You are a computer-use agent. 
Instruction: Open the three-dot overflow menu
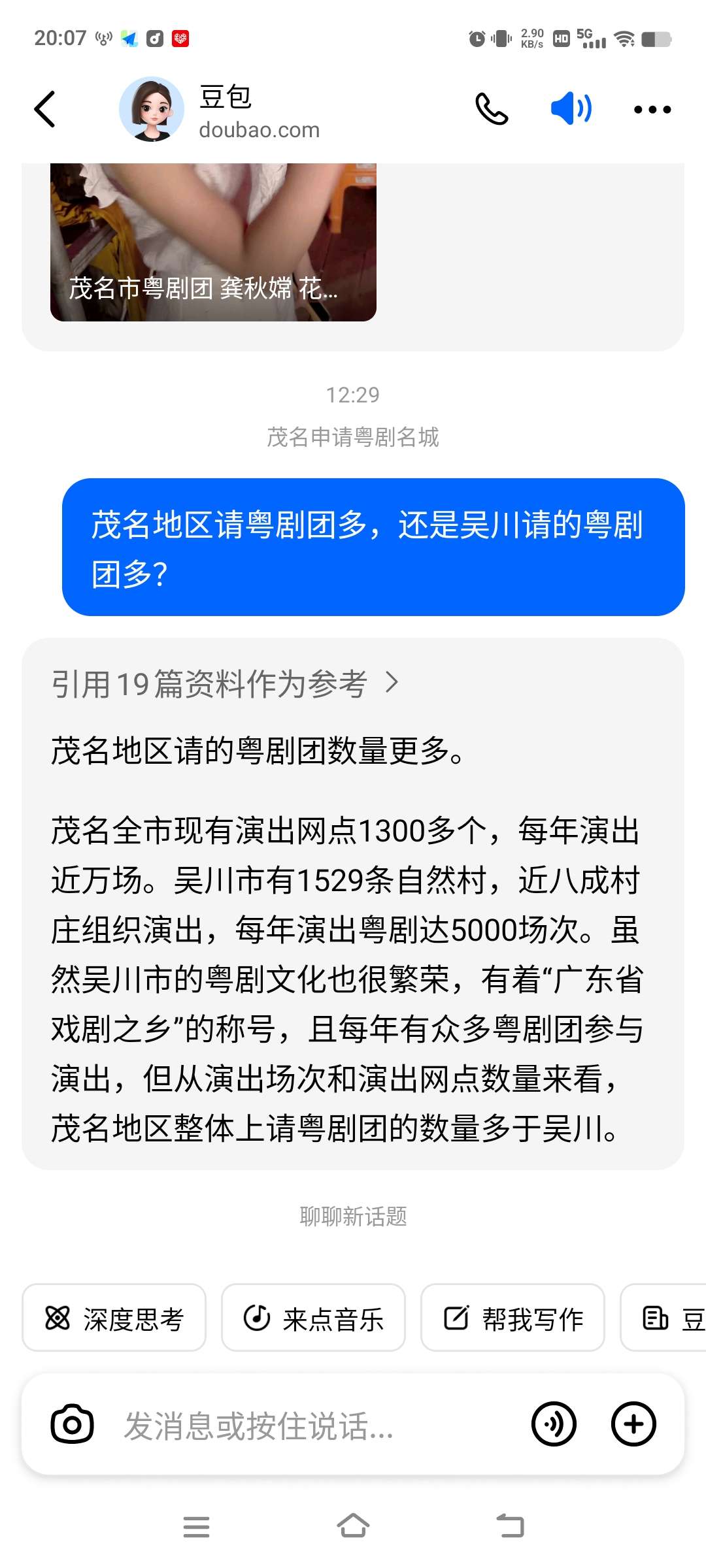point(652,109)
